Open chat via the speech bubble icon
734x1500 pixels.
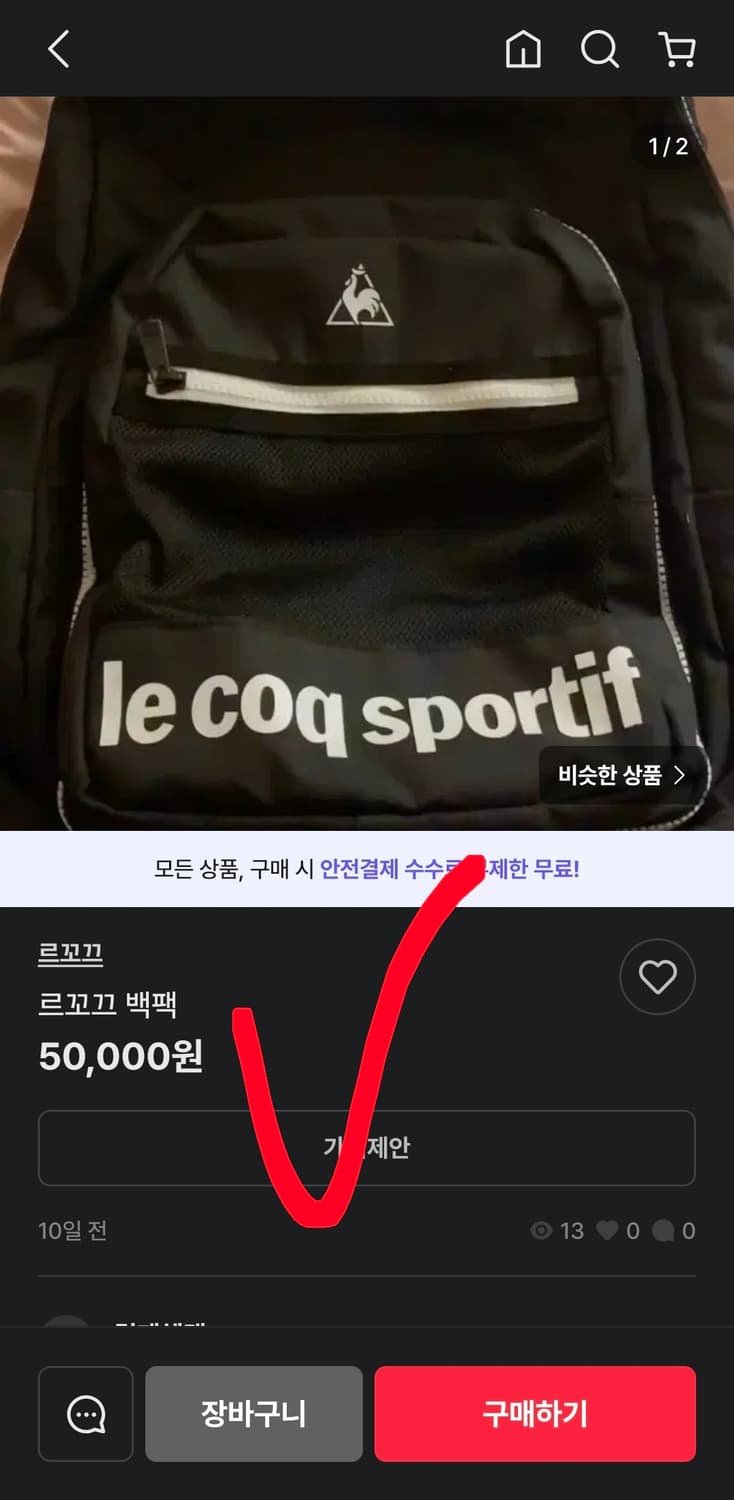85,1413
